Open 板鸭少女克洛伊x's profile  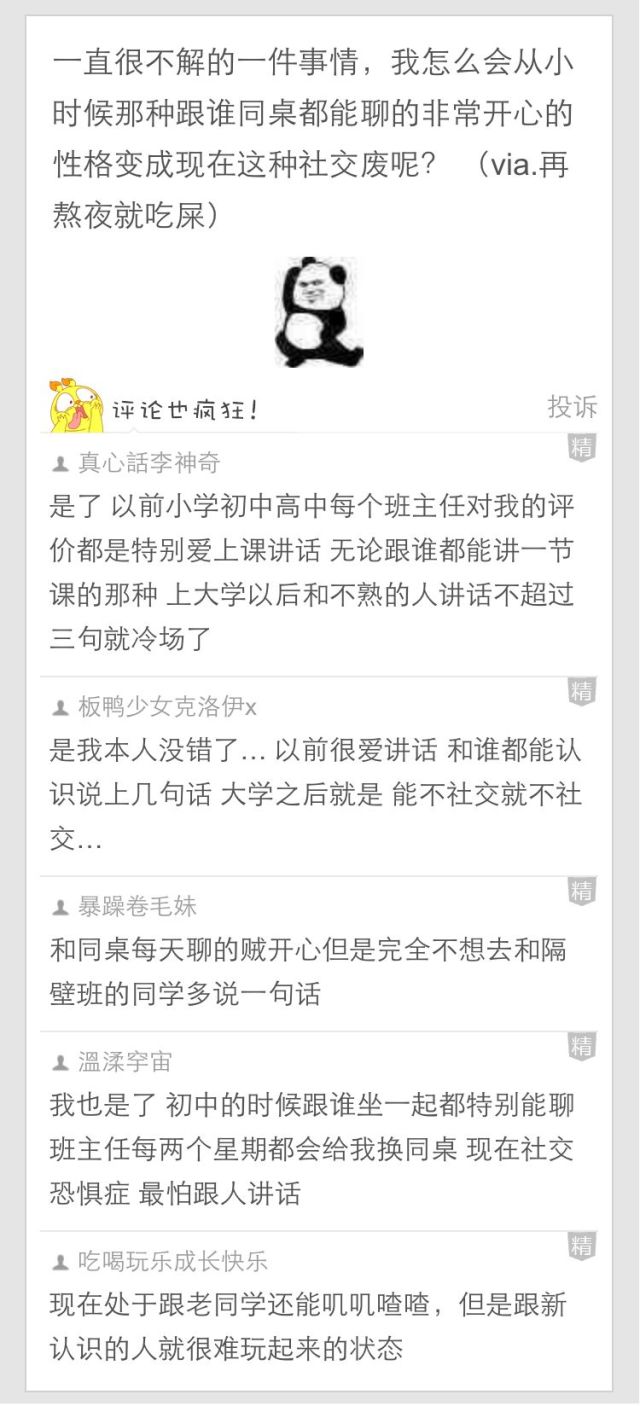(x=167, y=707)
